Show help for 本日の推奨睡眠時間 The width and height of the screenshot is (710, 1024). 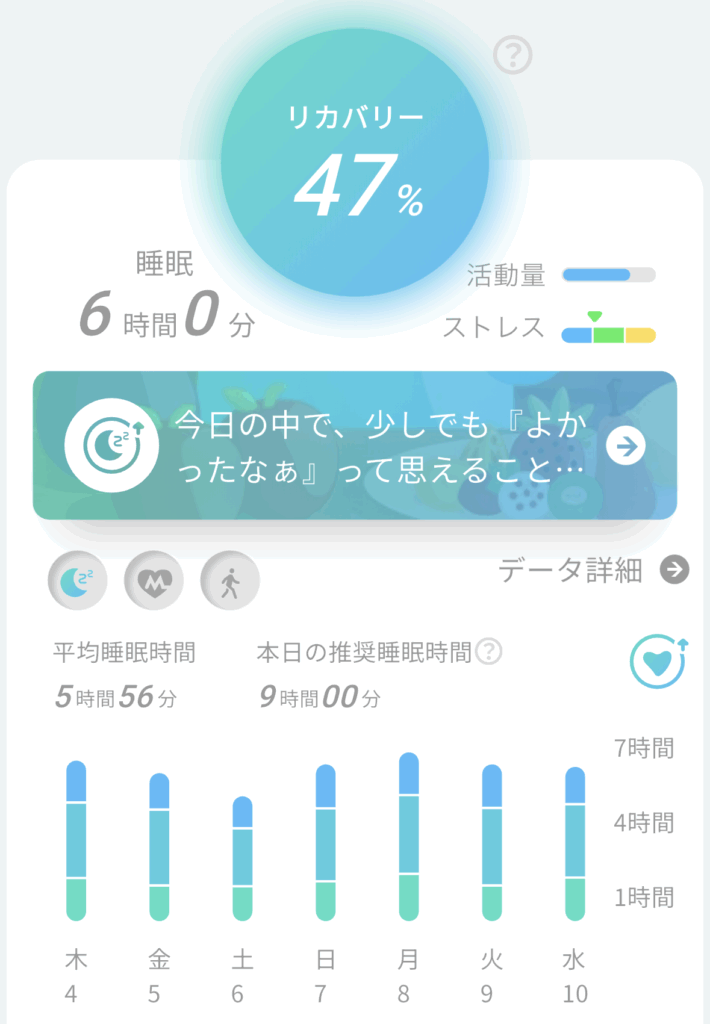tap(488, 653)
